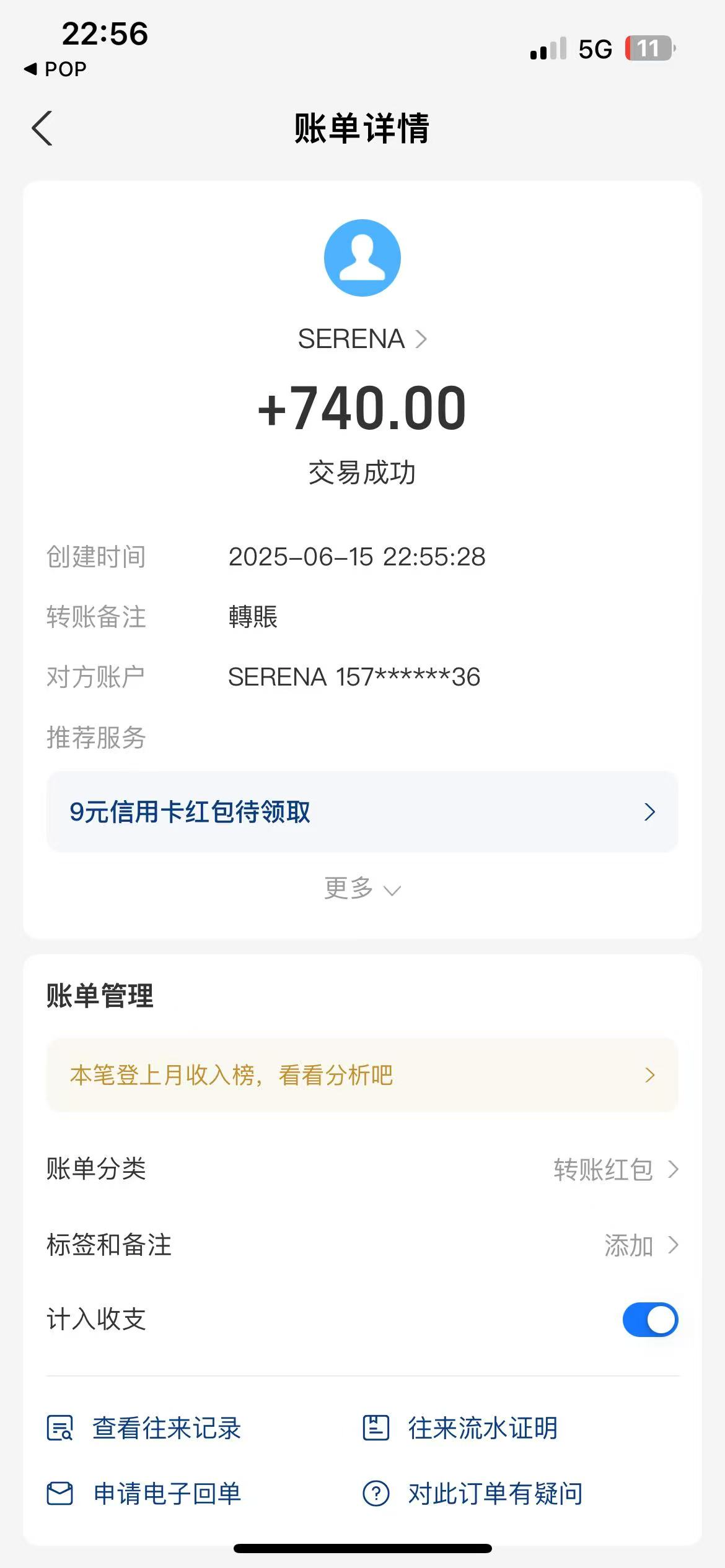725x1568 pixels.
Task: Return to the POP app
Action: [55, 69]
